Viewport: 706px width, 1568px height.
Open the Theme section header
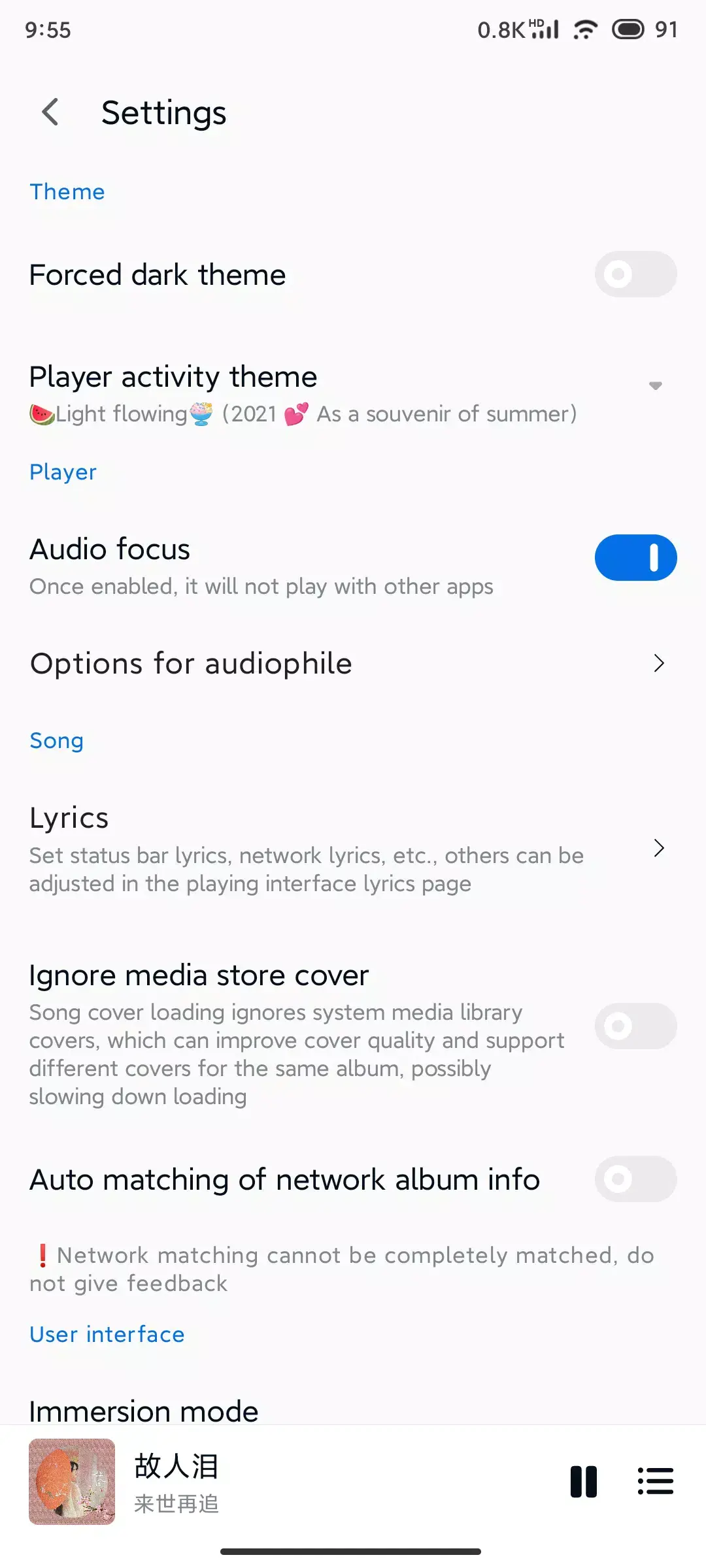pyautogui.click(x=67, y=191)
